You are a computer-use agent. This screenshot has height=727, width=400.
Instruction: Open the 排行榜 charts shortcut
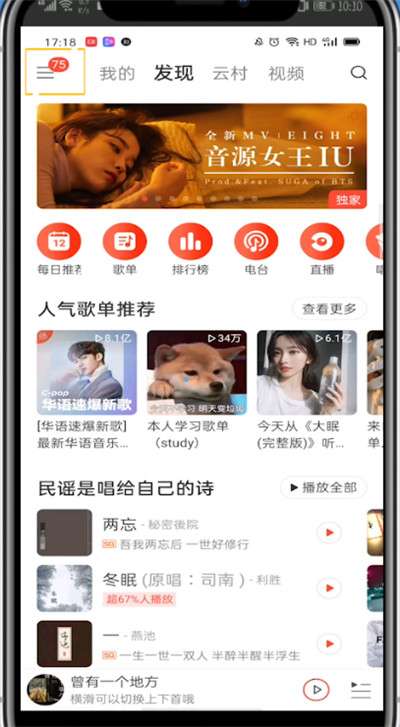(x=190, y=249)
